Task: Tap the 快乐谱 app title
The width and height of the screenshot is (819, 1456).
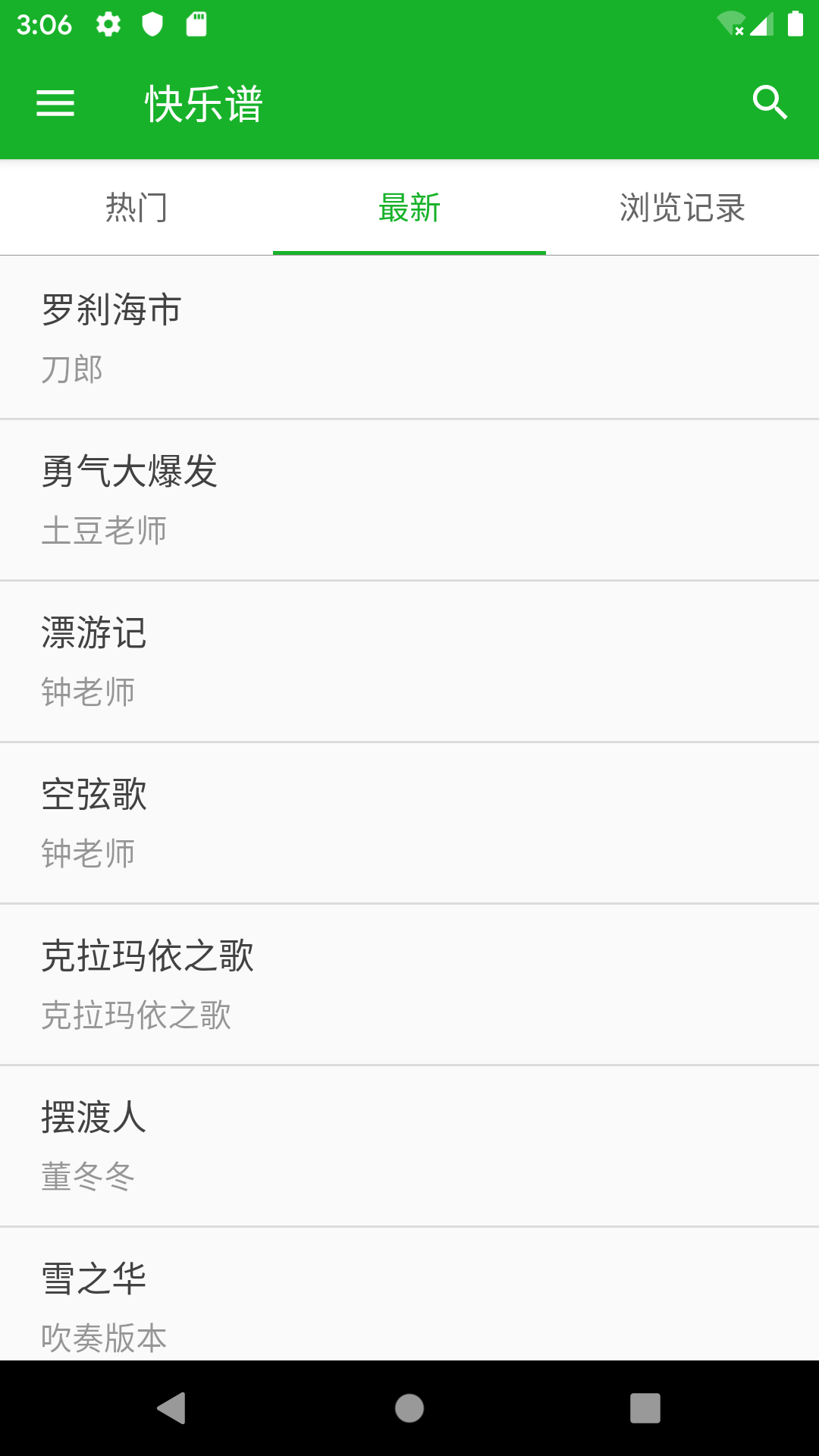Action: tap(202, 105)
